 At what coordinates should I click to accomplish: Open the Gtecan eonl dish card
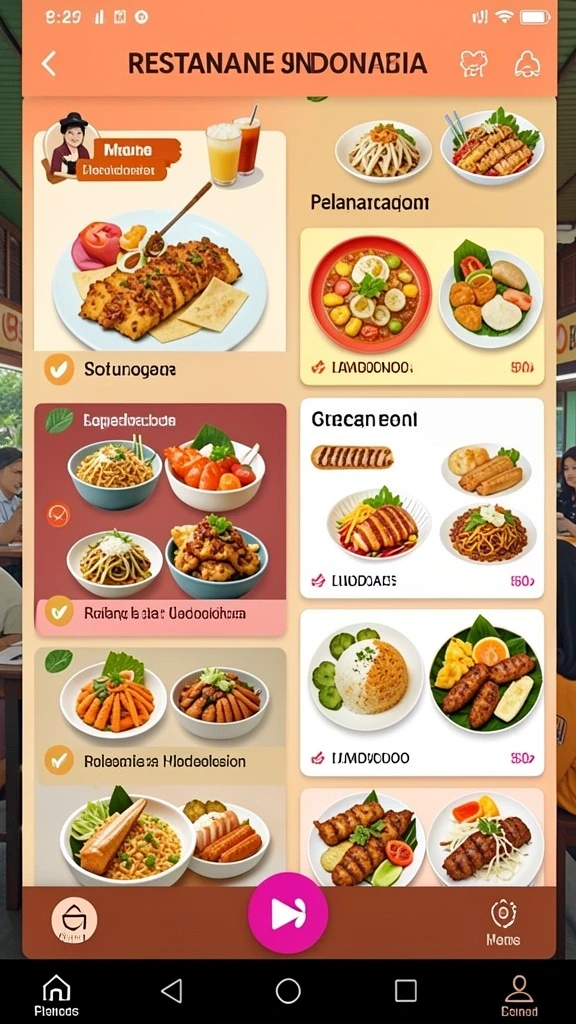point(422,498)
